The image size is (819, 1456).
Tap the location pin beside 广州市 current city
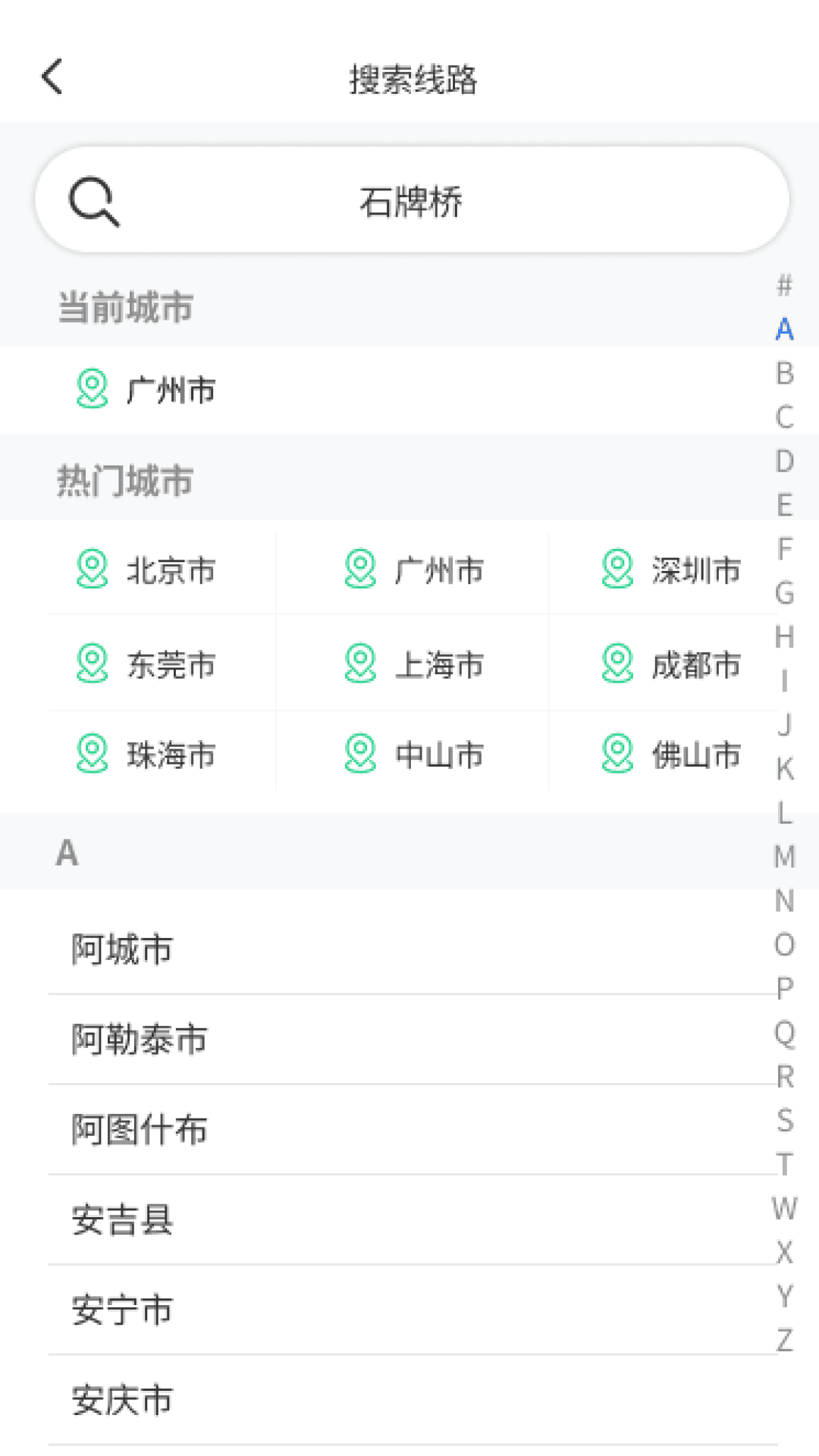[x=91, y=391]
